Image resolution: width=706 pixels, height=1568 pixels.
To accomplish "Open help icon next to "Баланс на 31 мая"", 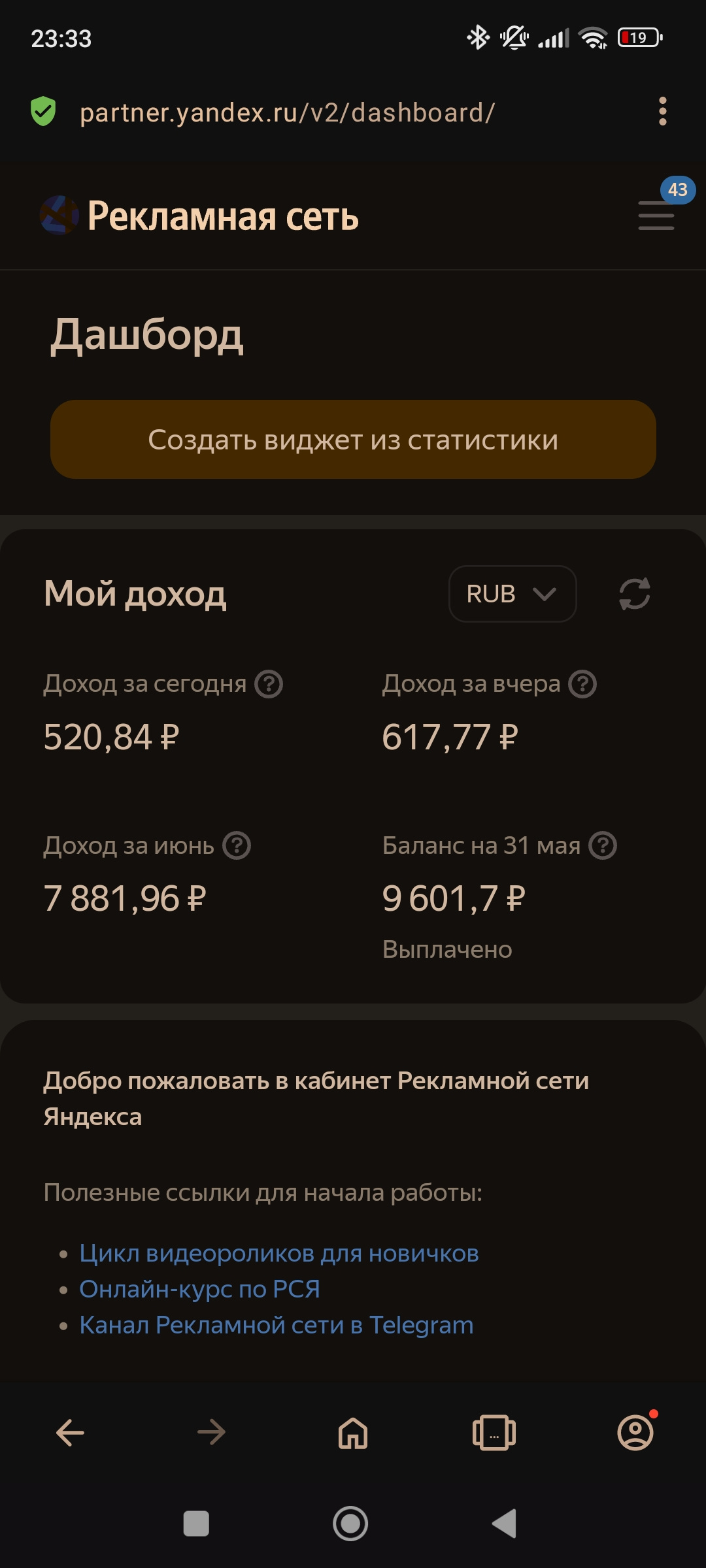I will 603,845.
